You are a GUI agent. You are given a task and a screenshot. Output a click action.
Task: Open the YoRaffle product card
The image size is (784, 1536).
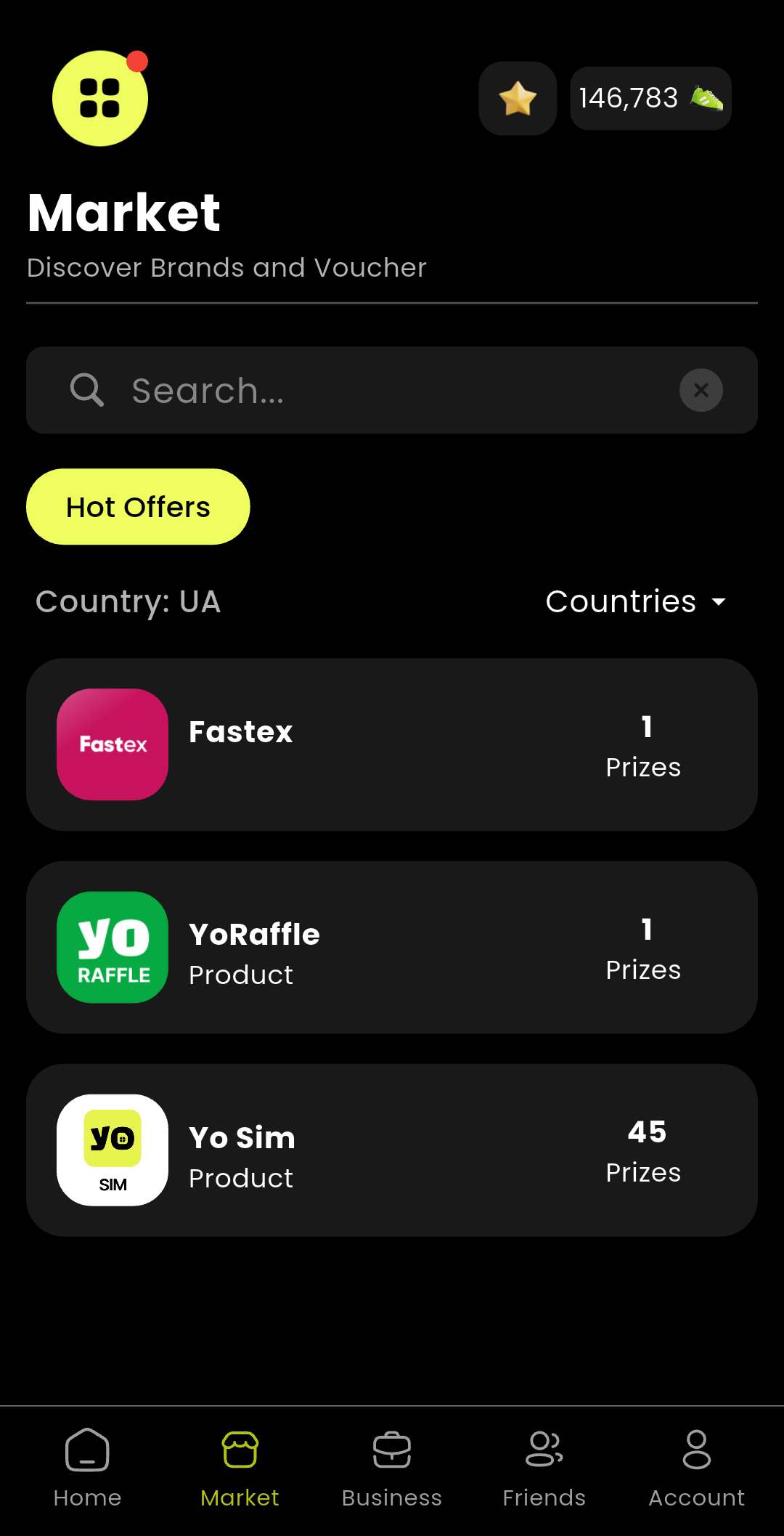pos(392,948)
